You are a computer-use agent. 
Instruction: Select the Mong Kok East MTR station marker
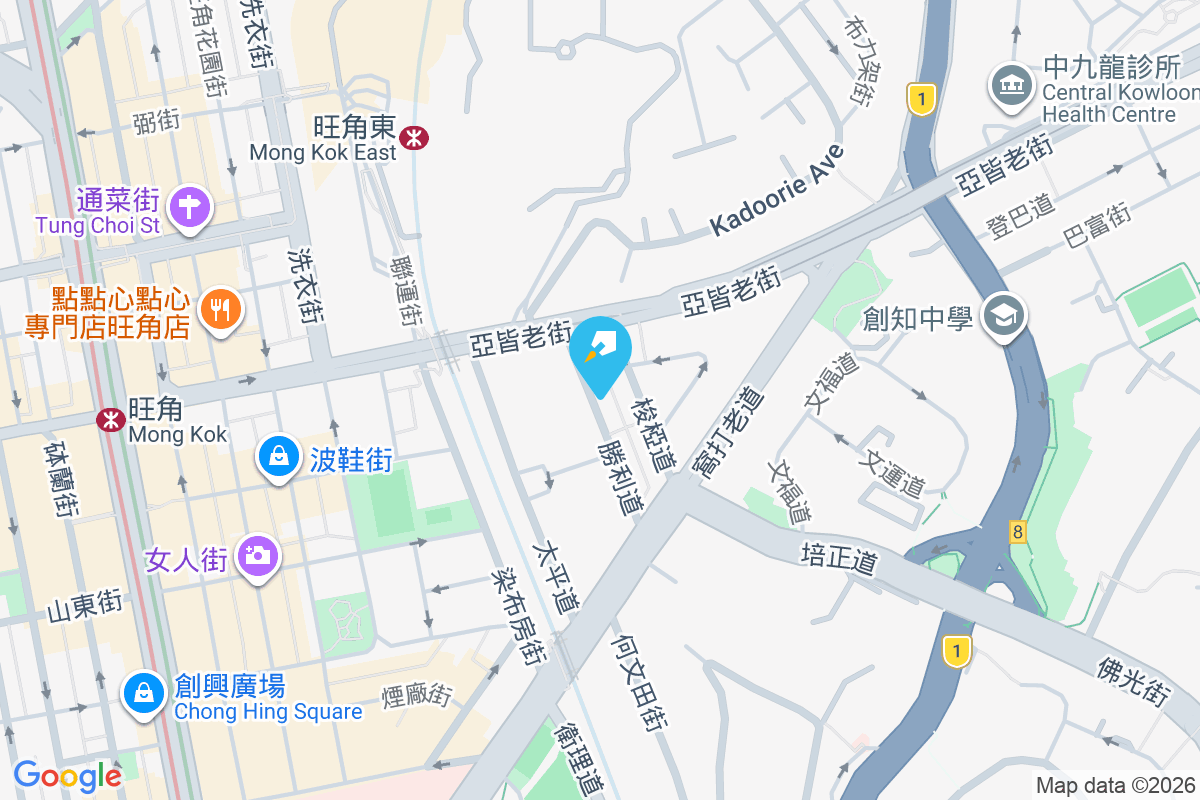(413, 138)
